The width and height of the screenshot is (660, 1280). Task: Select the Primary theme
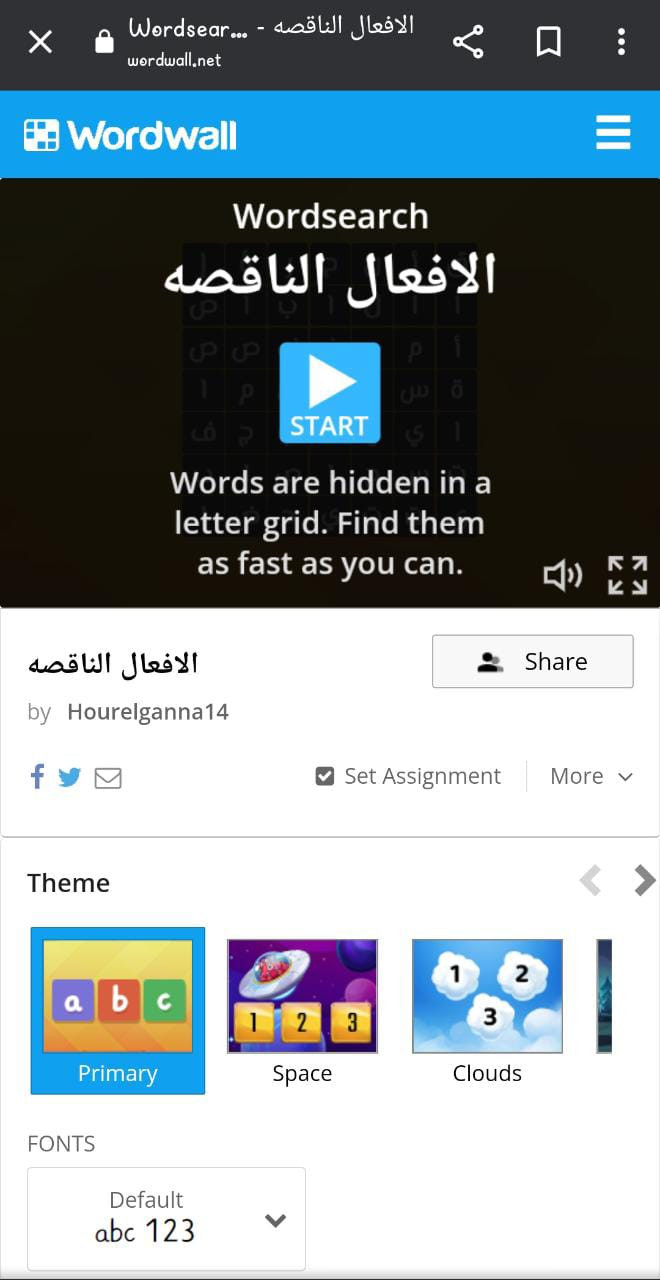(118, 1010)
